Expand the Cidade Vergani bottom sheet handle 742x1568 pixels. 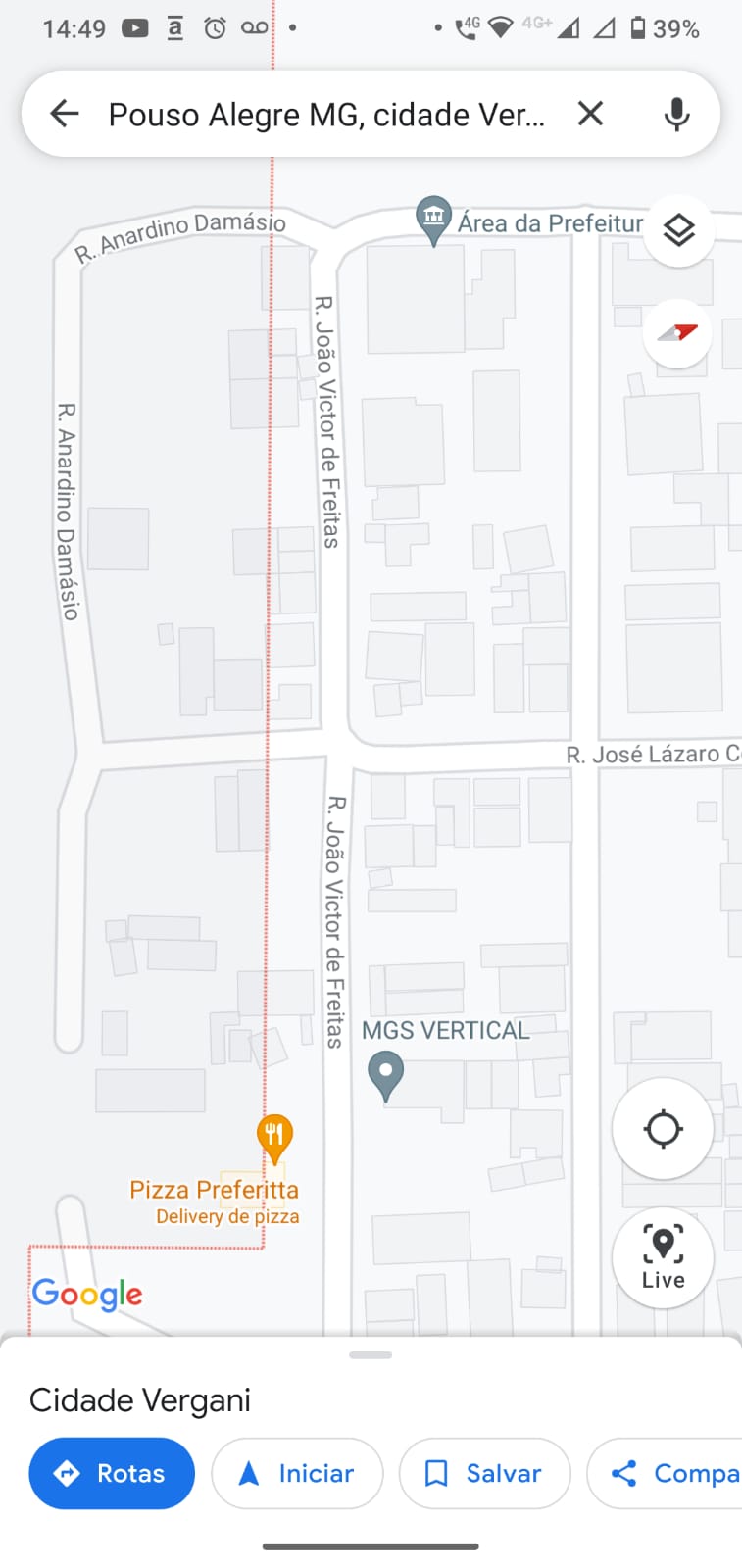tap(371, 1355)
